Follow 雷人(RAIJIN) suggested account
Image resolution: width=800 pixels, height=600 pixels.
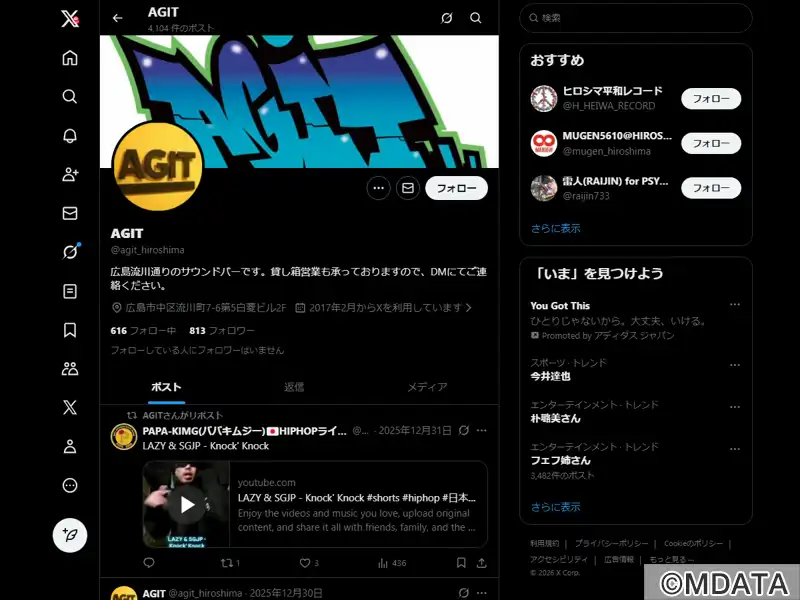coord(711,188)
